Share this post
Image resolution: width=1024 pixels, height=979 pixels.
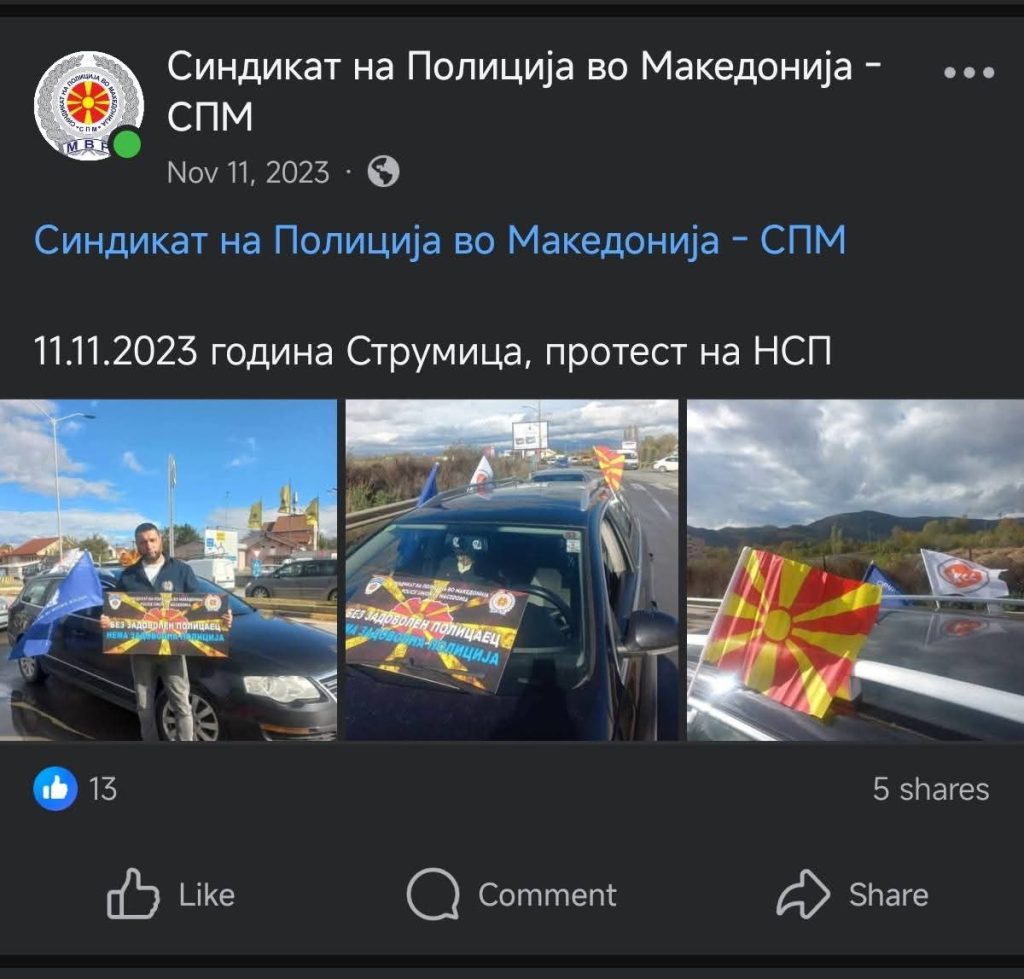point(853,894)
